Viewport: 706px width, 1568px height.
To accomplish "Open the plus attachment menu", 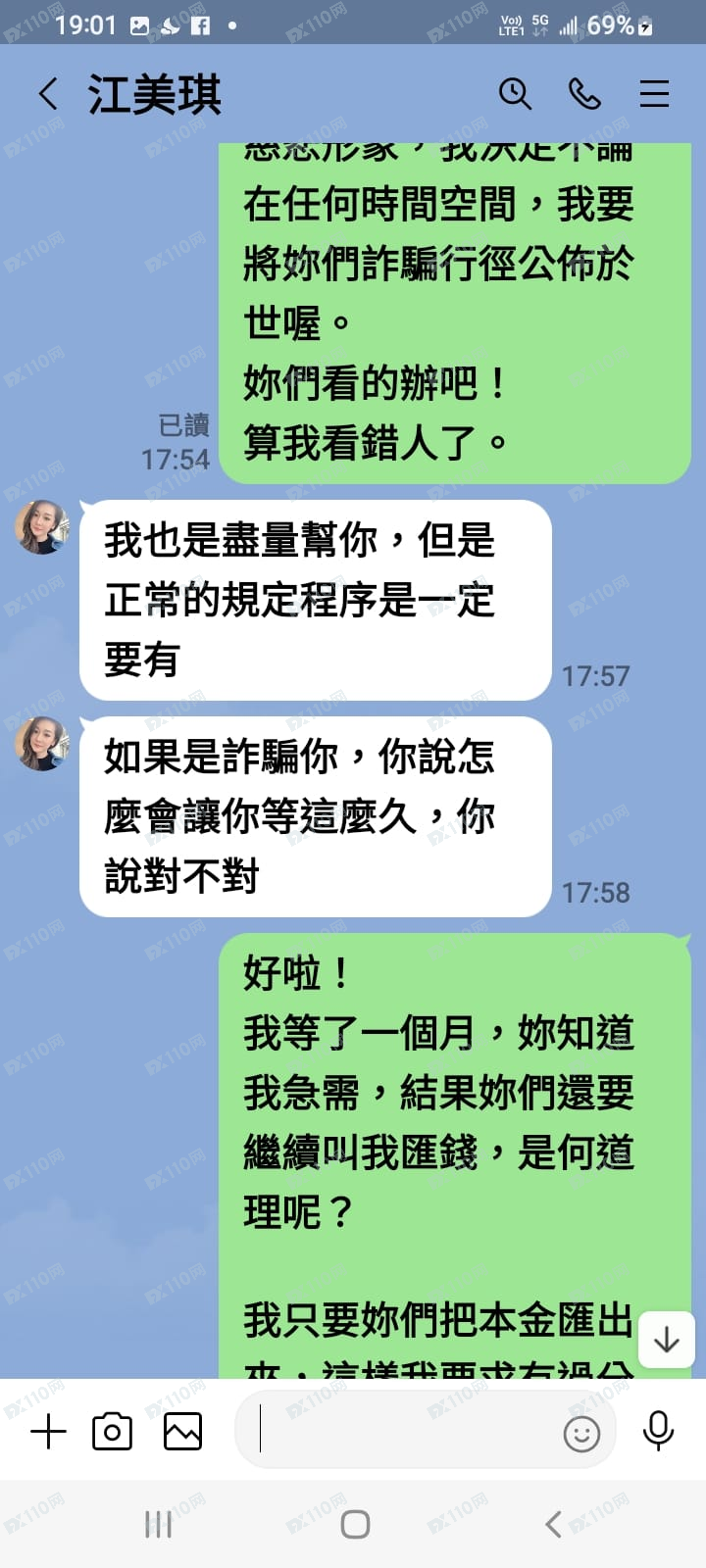I will pyautogui.click(x=48, y=1432).
